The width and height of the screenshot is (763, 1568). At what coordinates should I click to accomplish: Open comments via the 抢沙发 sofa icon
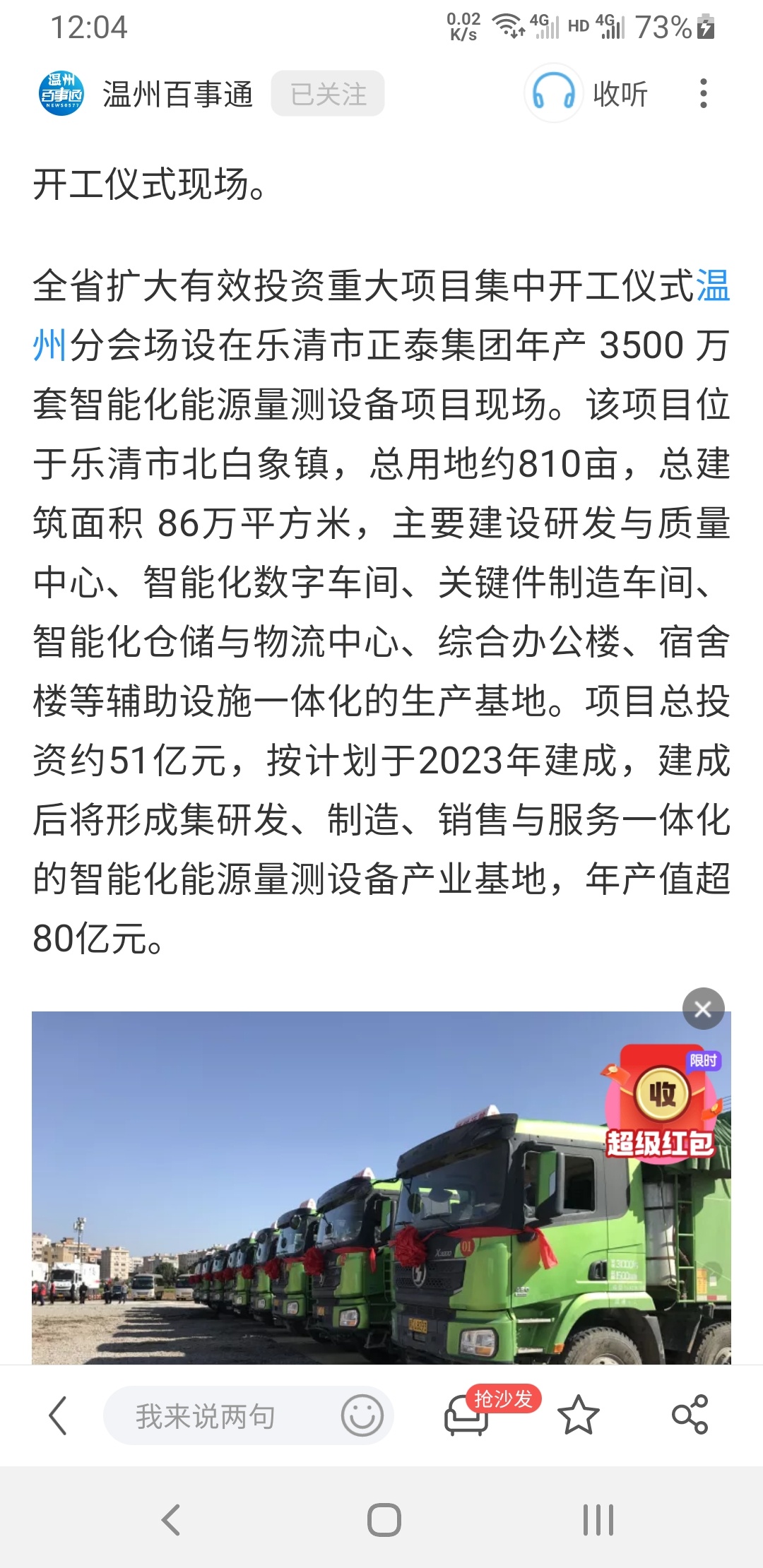point(468,1415)
